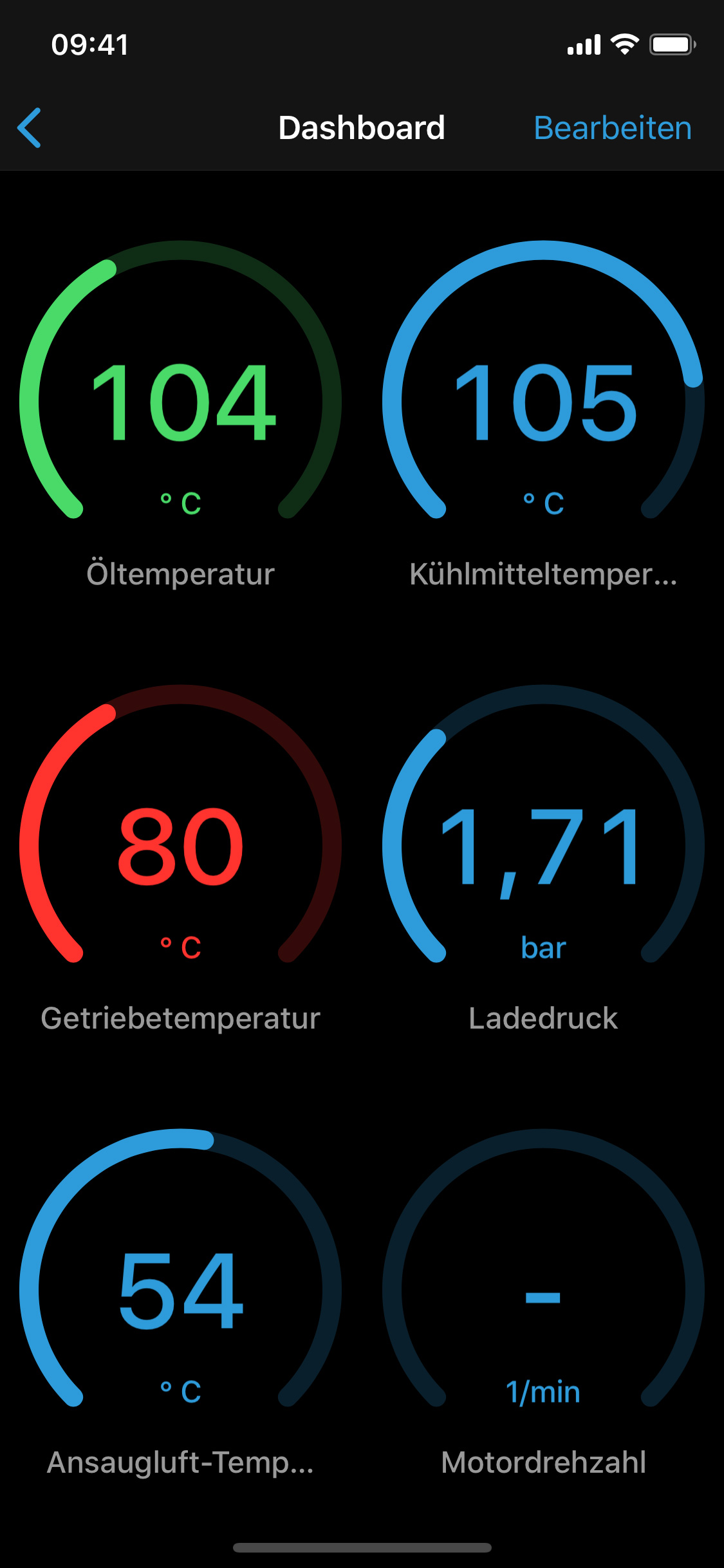Tap the Wi-Fi icon in the status bar
Viewport: 724px width, 1568px height.
tap(622, 44)
